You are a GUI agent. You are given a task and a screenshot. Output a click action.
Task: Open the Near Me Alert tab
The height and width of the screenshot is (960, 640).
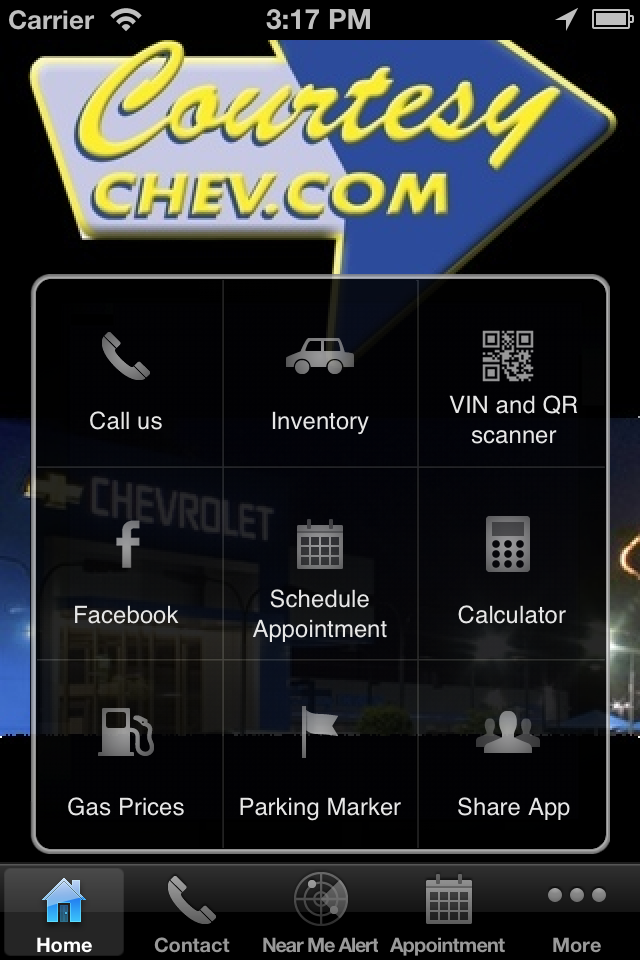320,913
